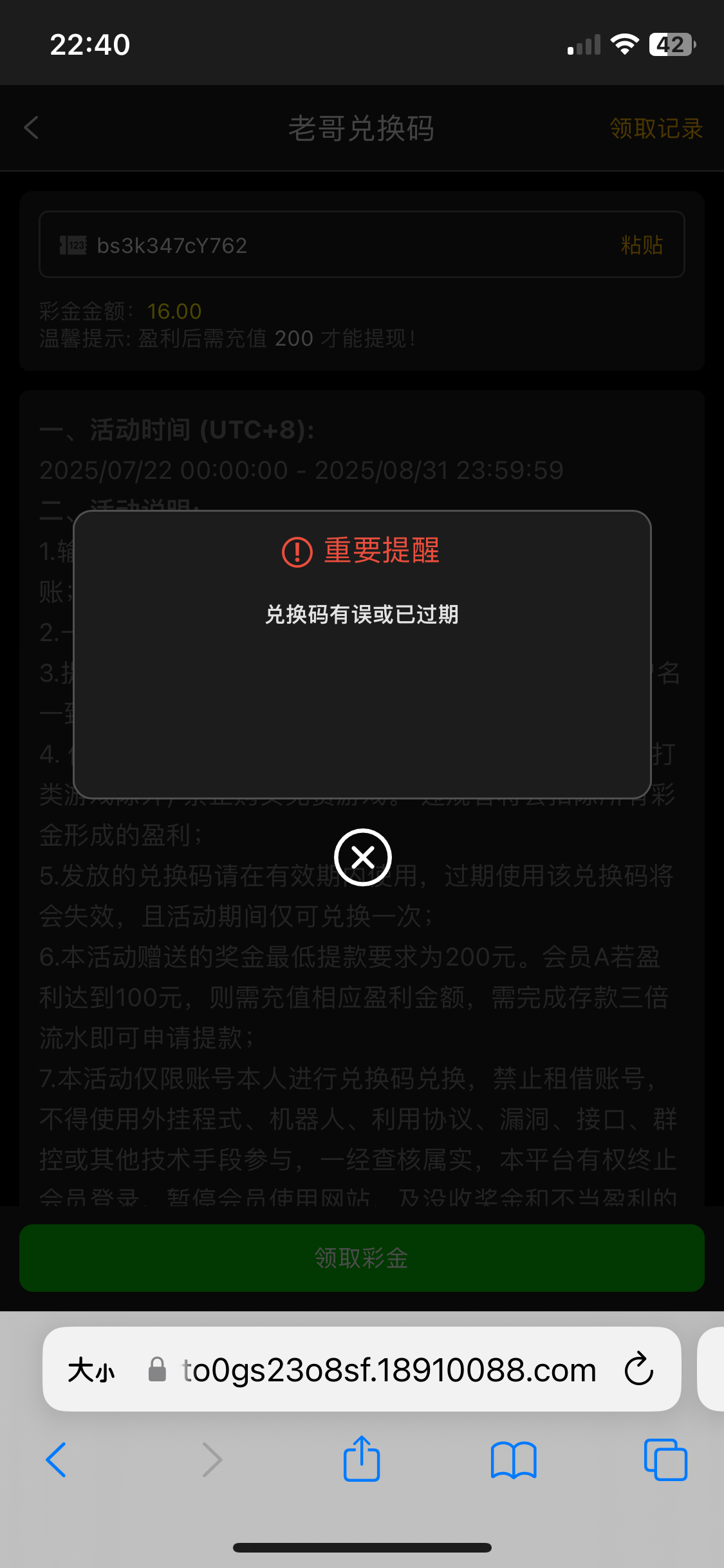724x1568 pixels.
Task: Open Safari bookmarks
Action: pos(513,1459)
